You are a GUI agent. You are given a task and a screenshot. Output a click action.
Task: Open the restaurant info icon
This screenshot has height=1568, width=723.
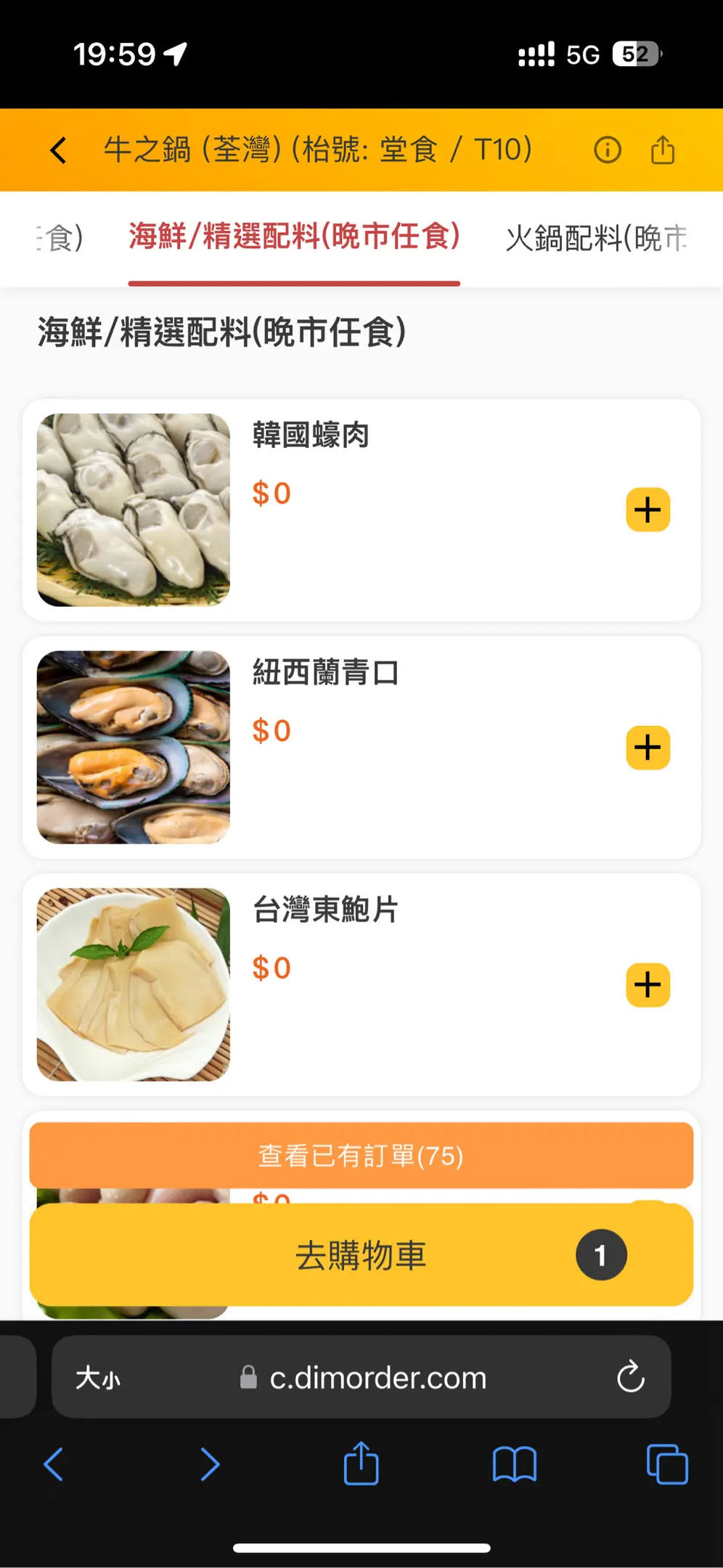pyautogui.click(x=608, y=150)
